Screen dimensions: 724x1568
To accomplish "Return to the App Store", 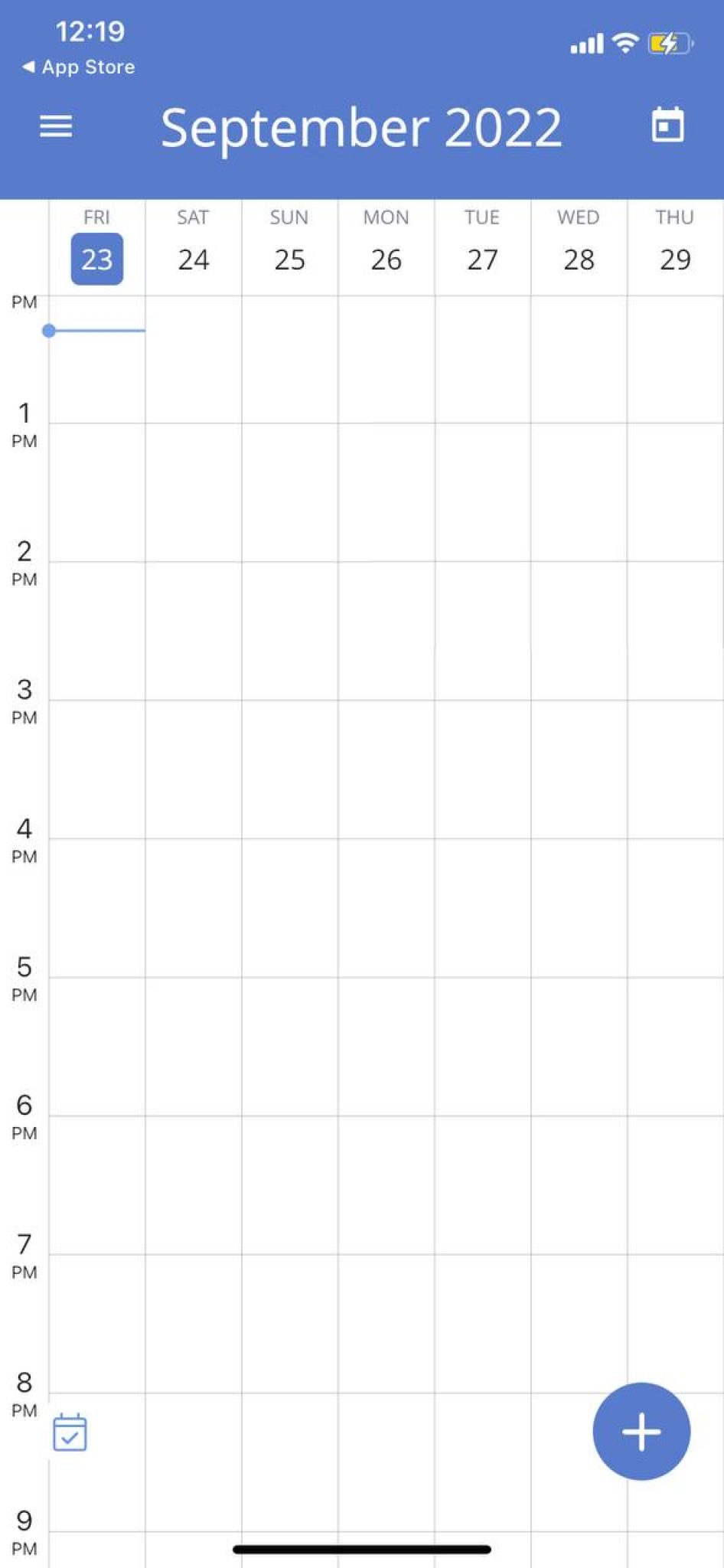I will (x=79, y=67).
